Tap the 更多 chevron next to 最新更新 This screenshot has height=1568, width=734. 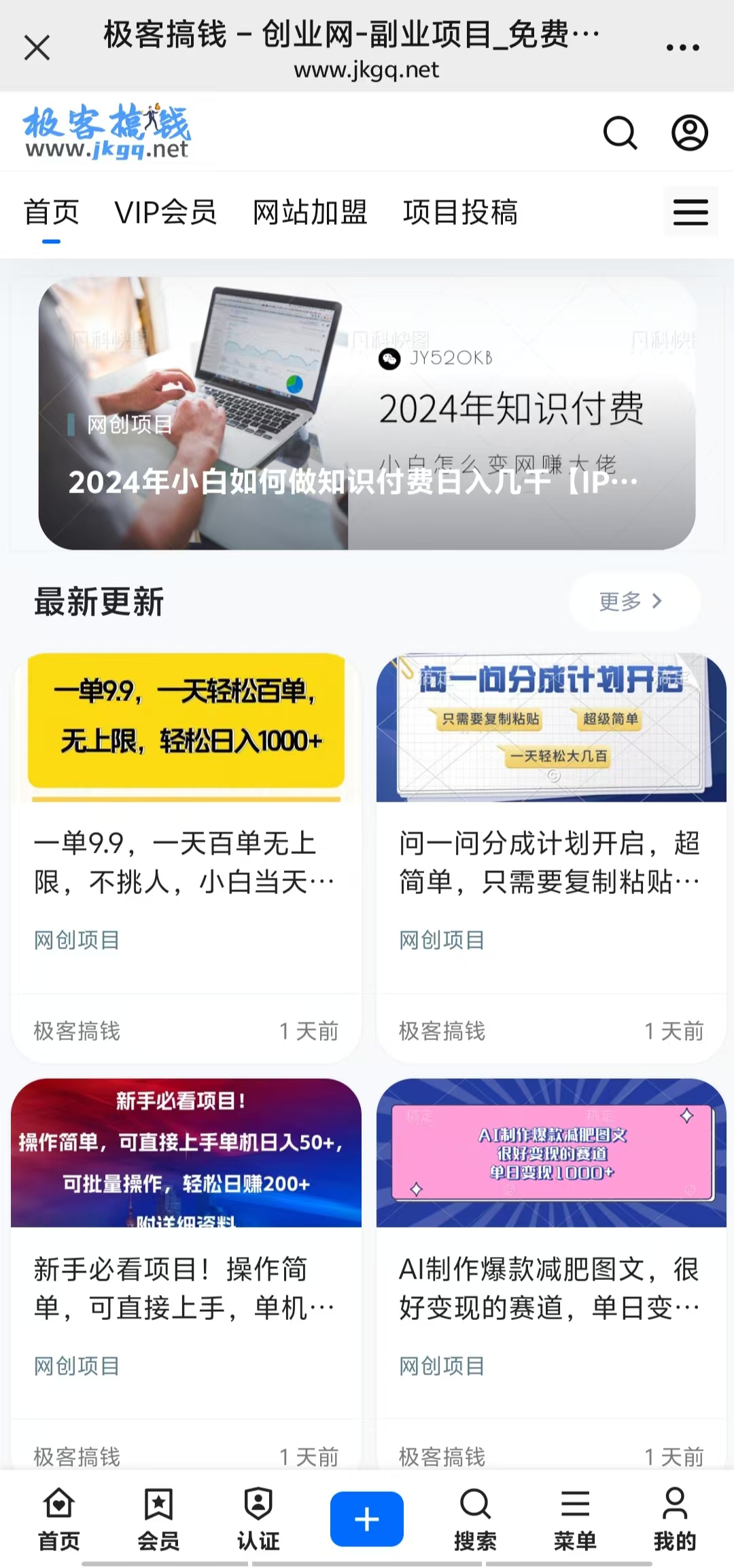click(x=633, y=602)
